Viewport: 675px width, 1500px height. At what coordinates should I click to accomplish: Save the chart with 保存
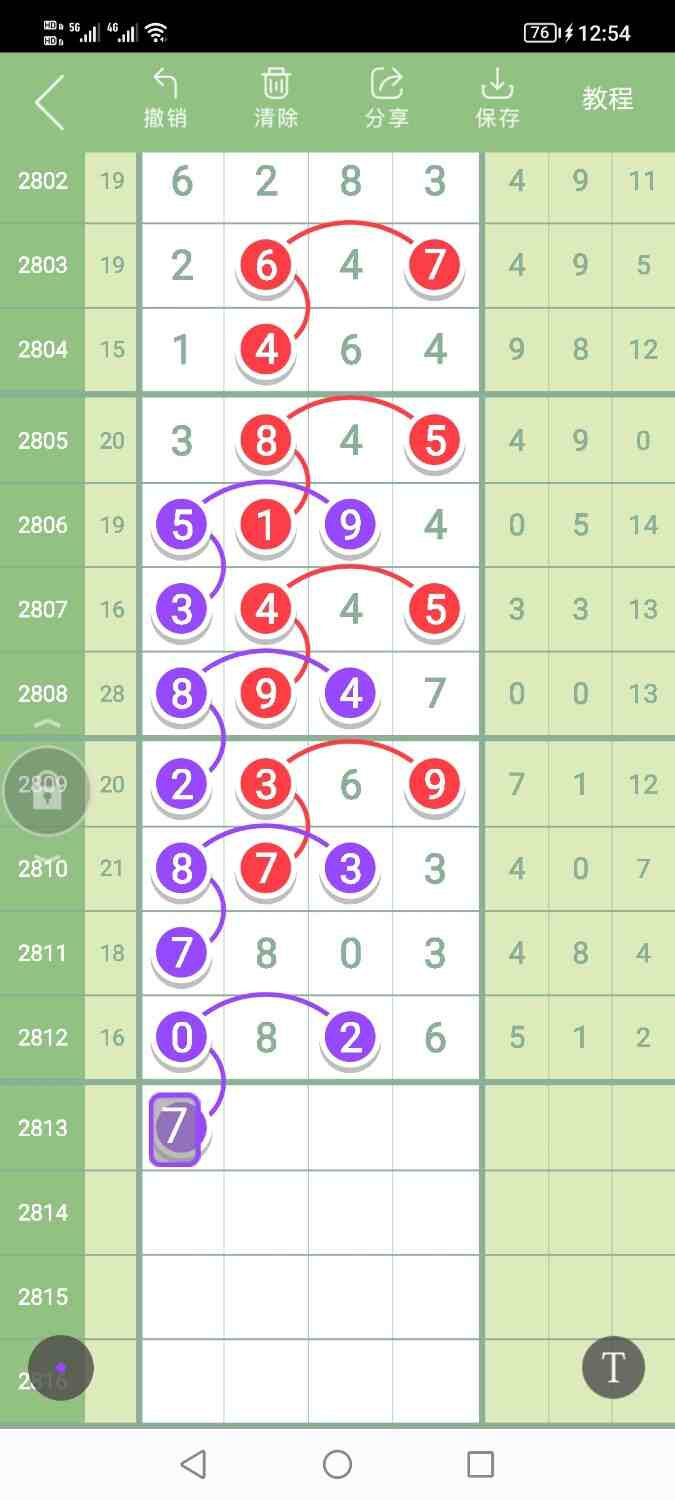(497, 99)
